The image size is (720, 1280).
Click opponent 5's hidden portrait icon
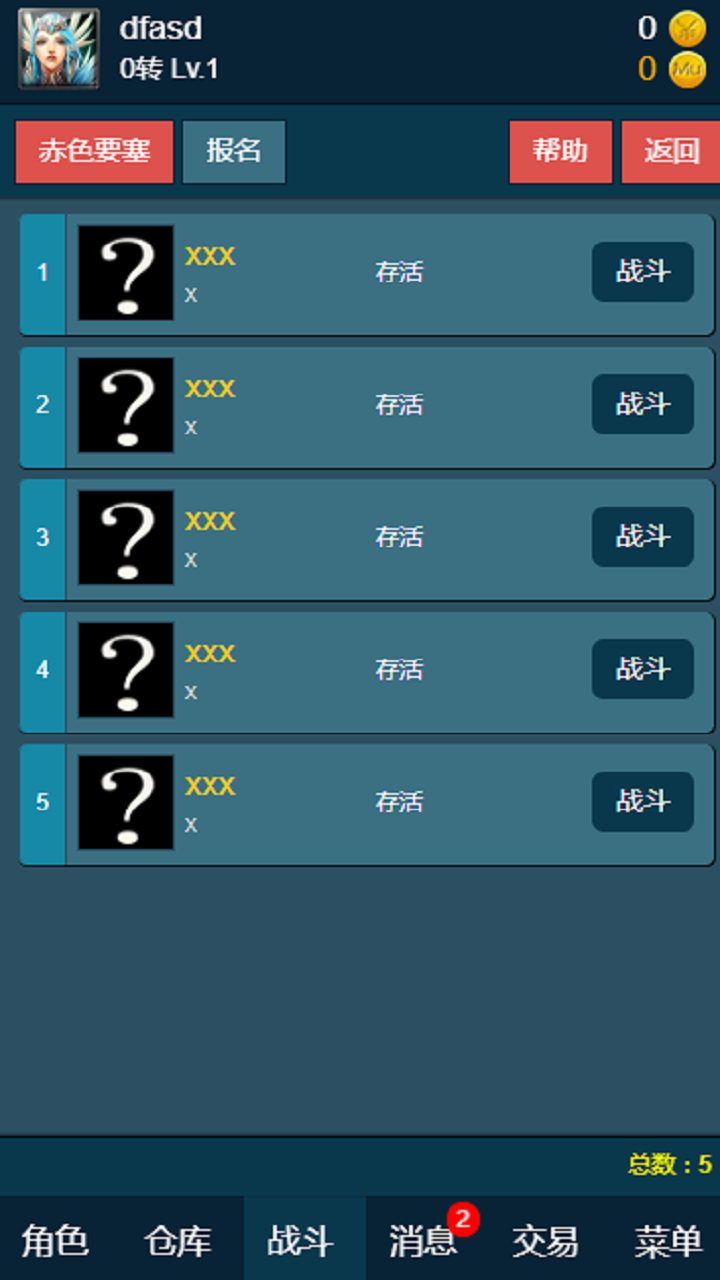[x=124, y=803]
